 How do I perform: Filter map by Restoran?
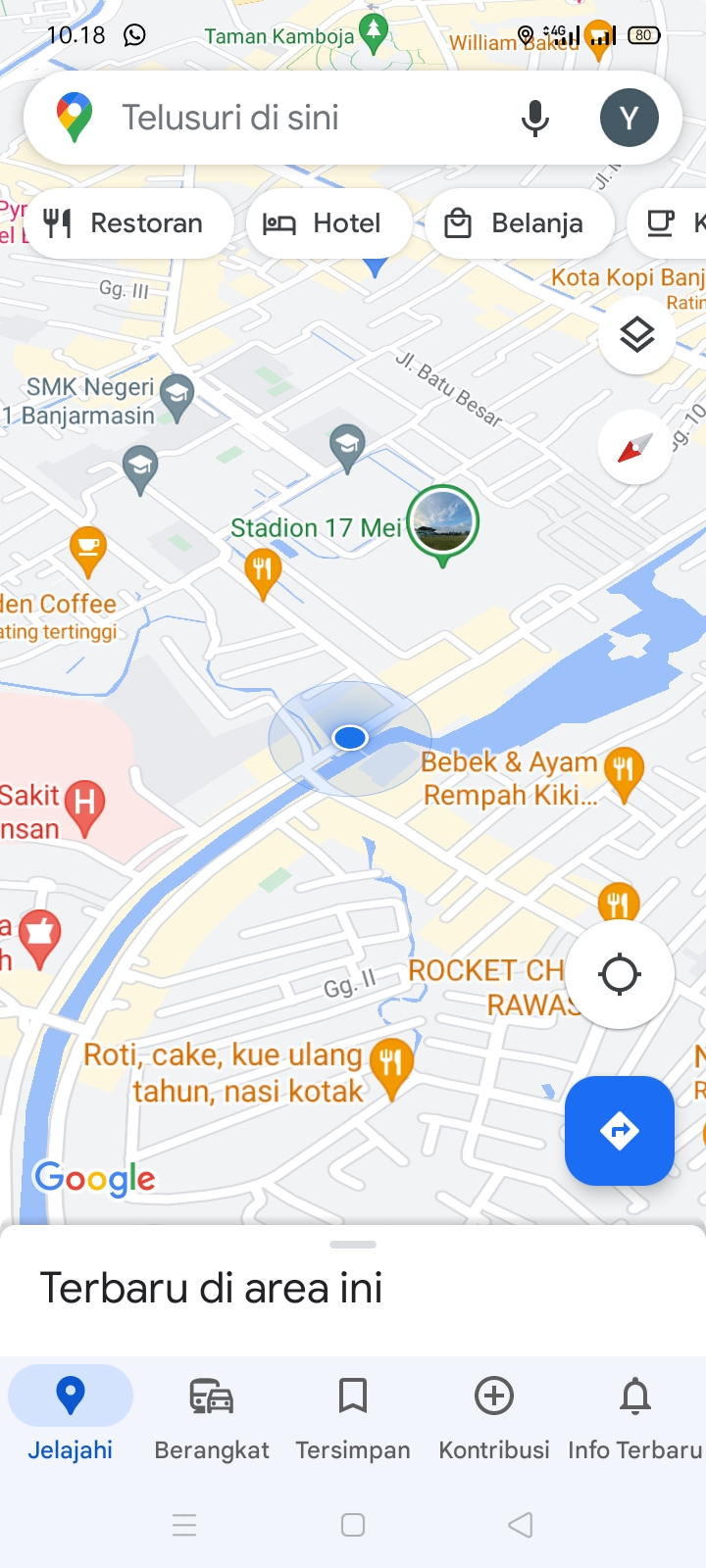[x=129, y=222]
